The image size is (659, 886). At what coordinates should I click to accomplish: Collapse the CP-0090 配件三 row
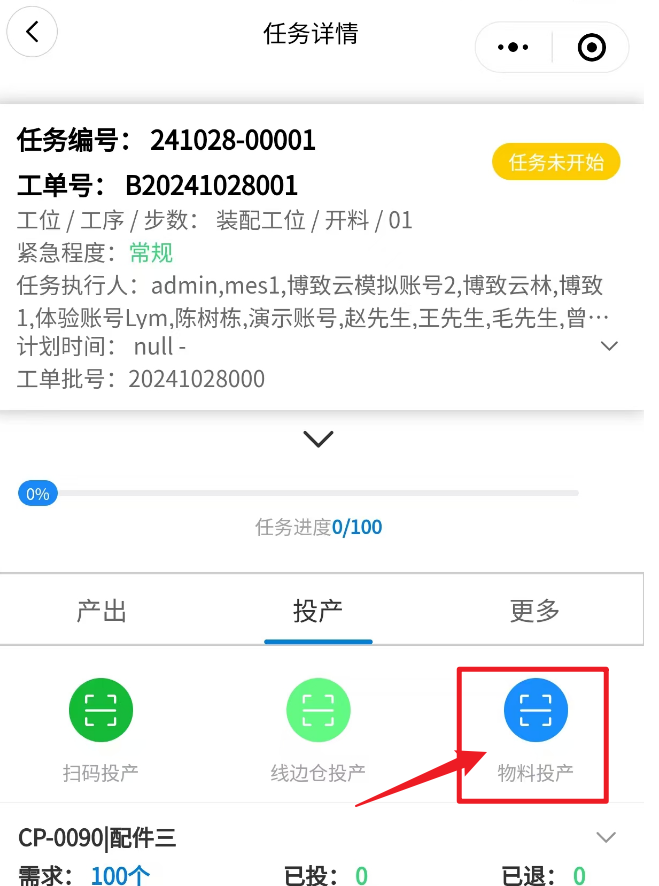click(x=606, y=837)
